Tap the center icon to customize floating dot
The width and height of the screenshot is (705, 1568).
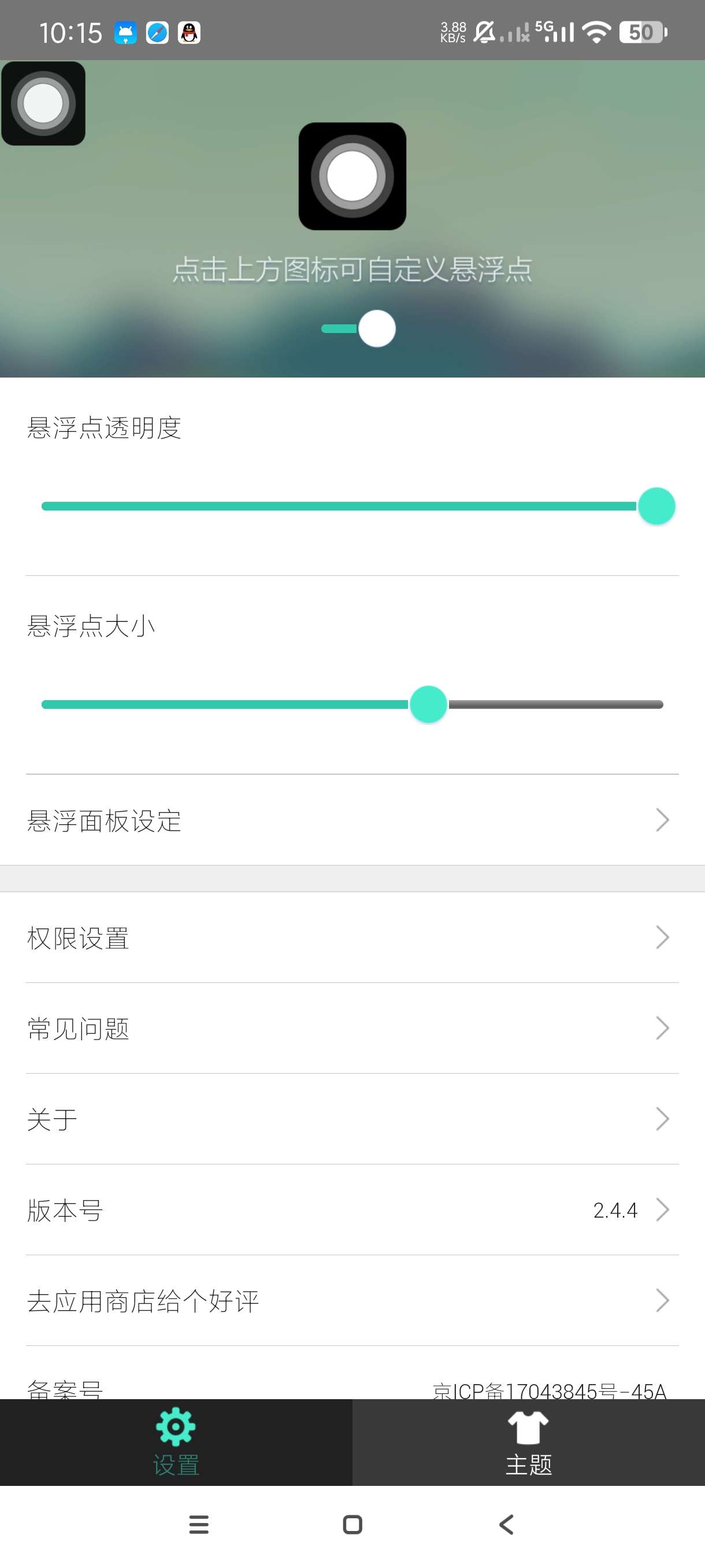[x=352, y=176]
